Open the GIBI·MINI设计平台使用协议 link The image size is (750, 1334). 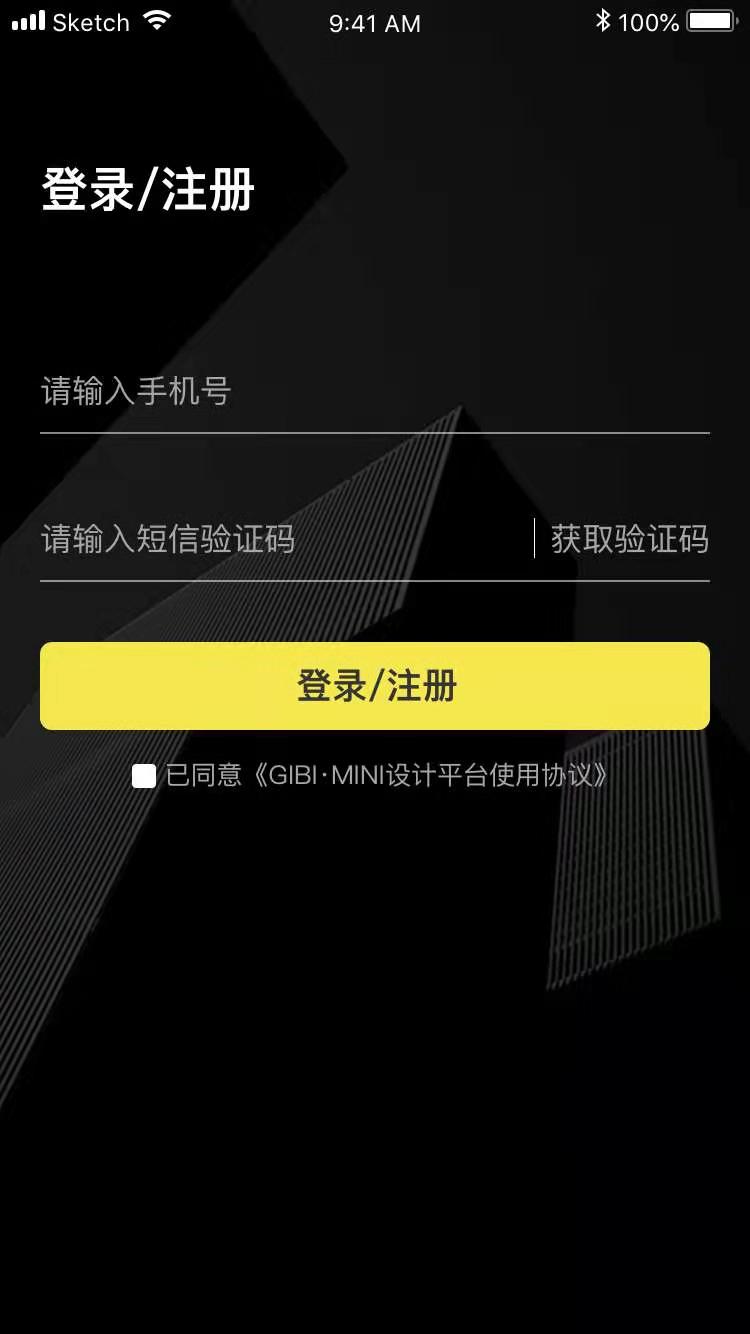pyautogui.click(x=430, y=776)
